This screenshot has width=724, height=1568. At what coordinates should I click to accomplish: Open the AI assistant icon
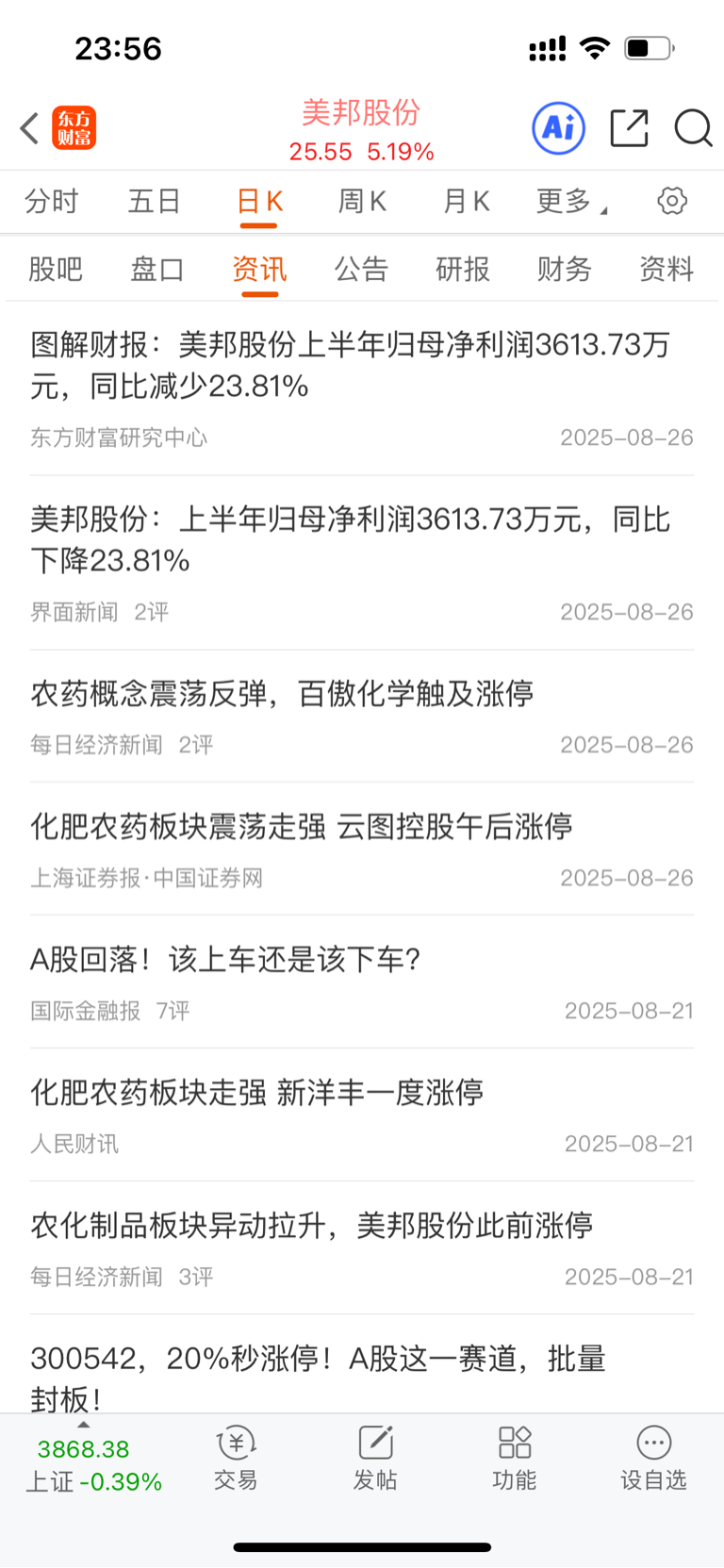pyautogui.click(x=559, y=128)
